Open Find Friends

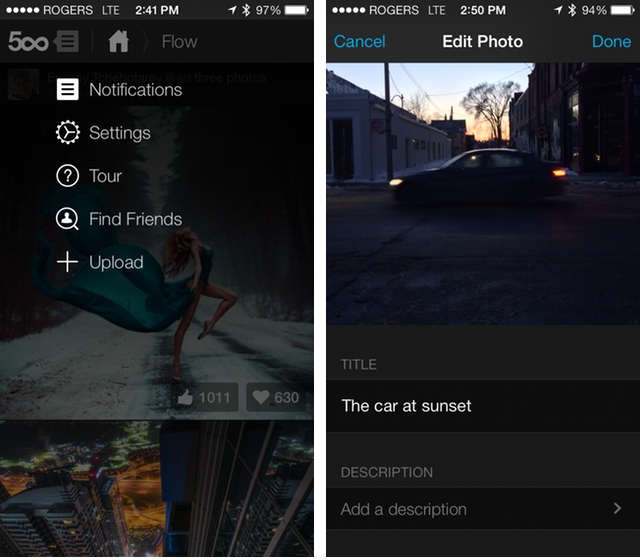[120, 219]
